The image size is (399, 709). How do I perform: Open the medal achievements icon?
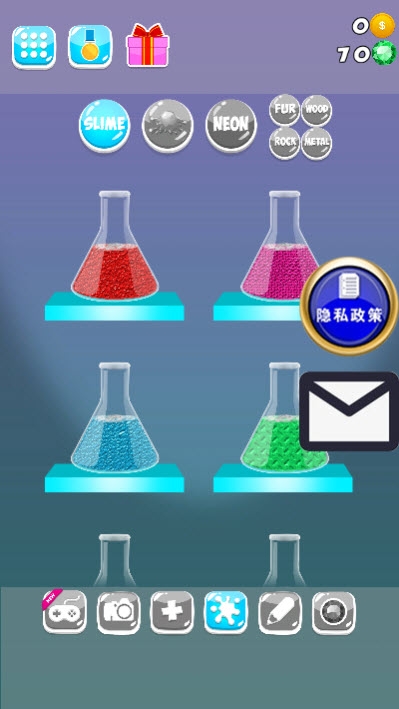point(90,47)
